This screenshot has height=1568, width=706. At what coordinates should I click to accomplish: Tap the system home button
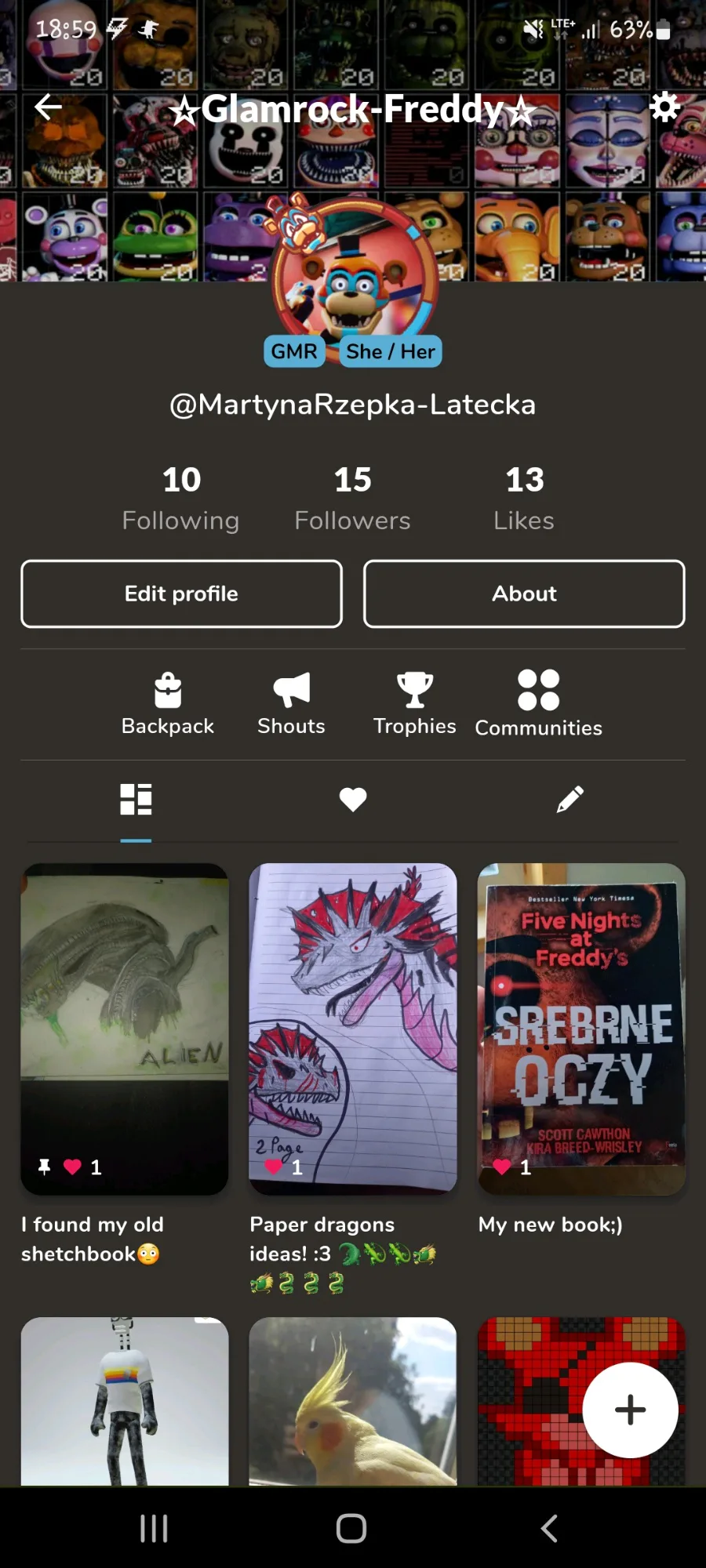351,1528
